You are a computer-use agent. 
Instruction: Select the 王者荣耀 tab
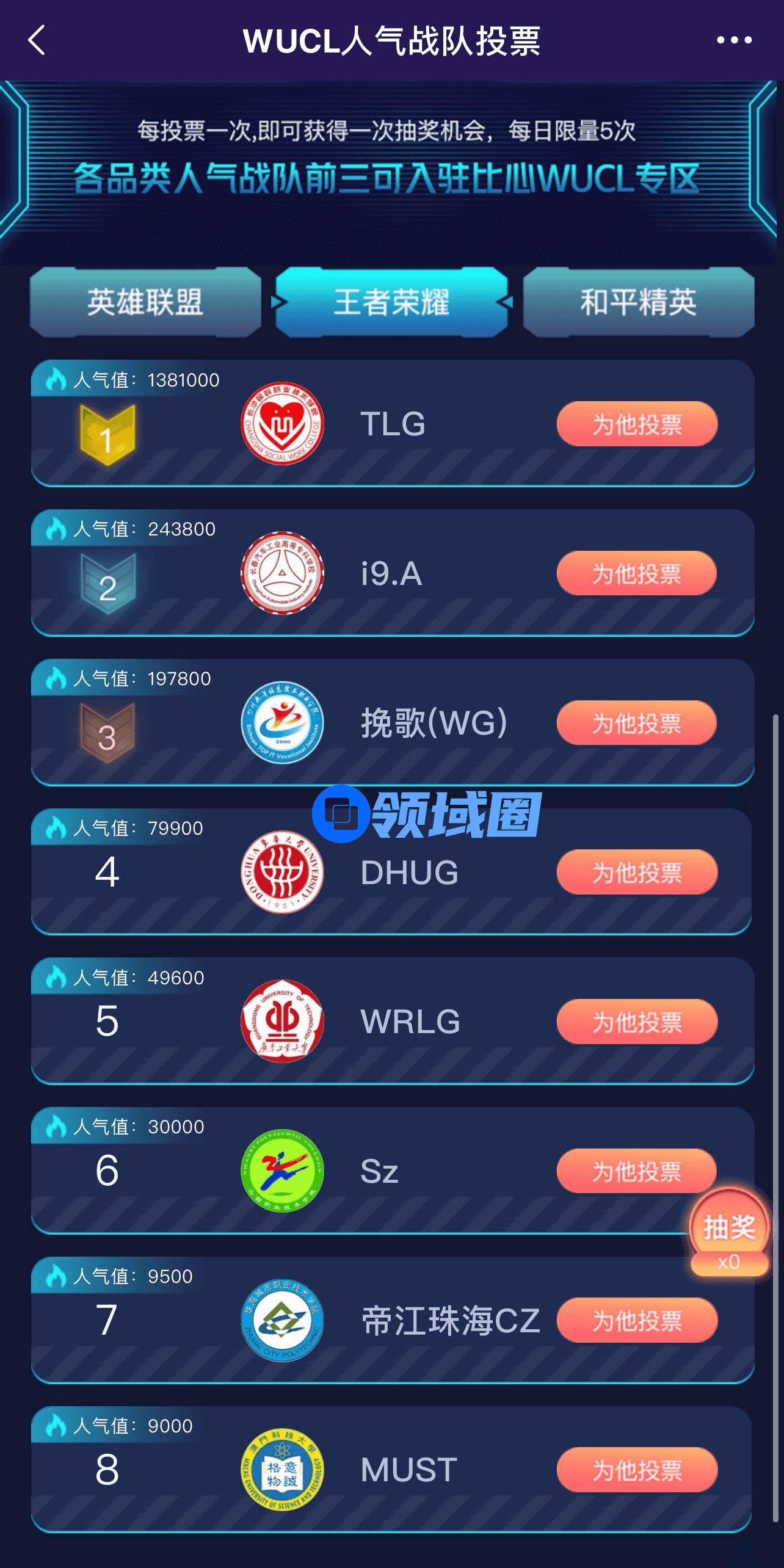[x=391, y=302]
